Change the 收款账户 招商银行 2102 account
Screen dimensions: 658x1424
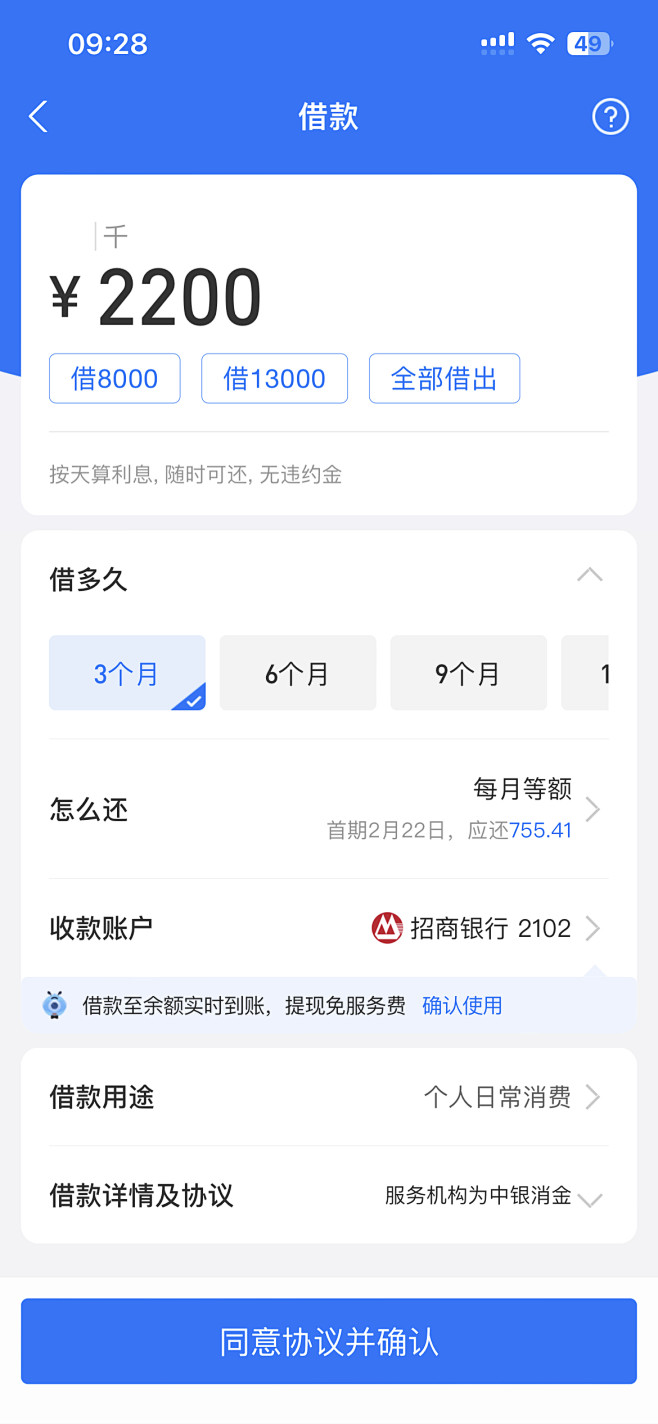tap(329, 929)
